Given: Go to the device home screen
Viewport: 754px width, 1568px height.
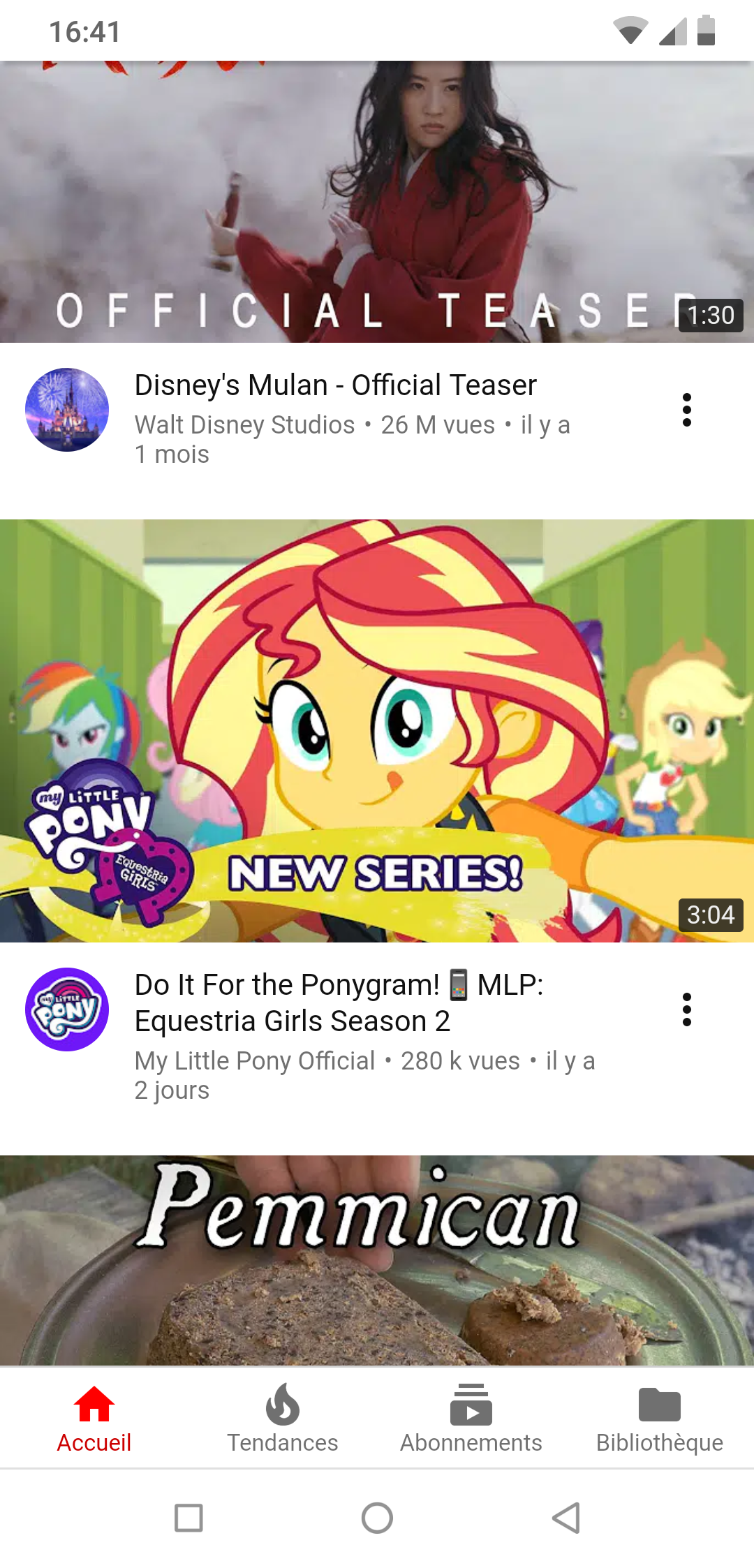Looking at the screenshot, I should 377,1518.
